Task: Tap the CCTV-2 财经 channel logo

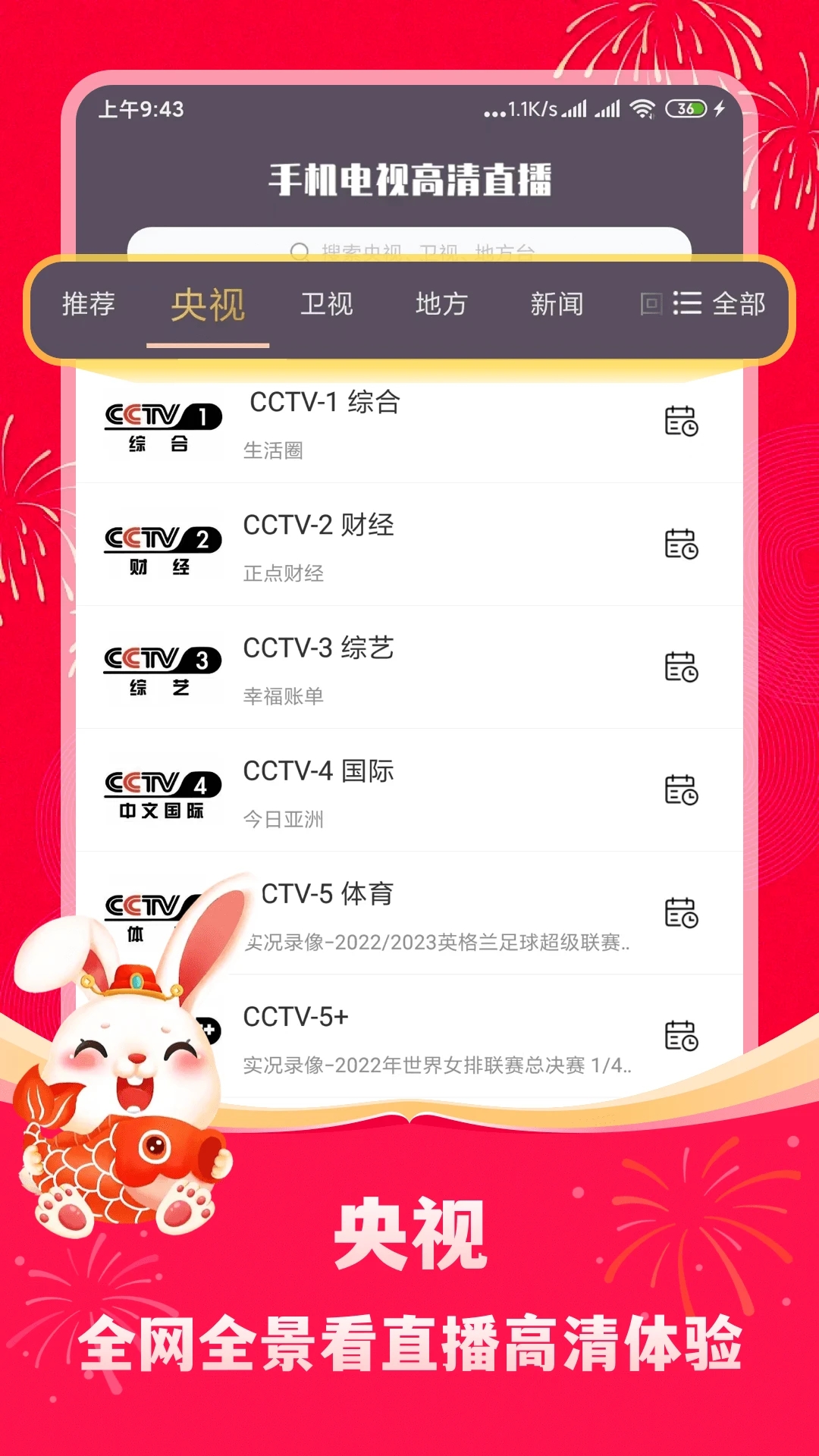Action: (162, 546)
